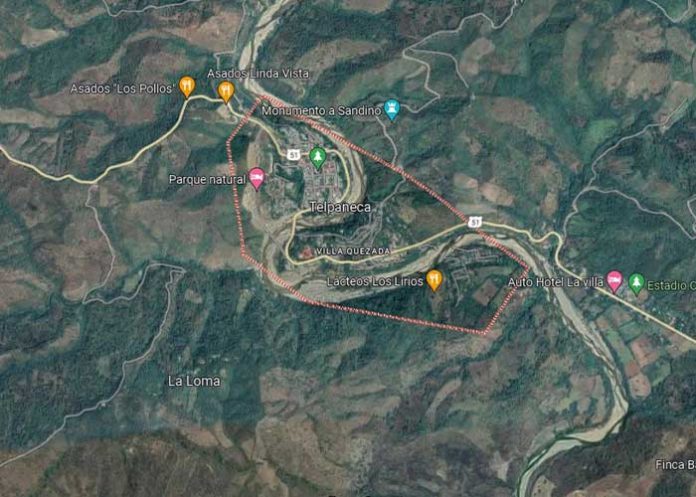This screenshot has width=696, height=497.
Task: Tap the Monumento a Sandino marker
Action: [x=392, y=109]
